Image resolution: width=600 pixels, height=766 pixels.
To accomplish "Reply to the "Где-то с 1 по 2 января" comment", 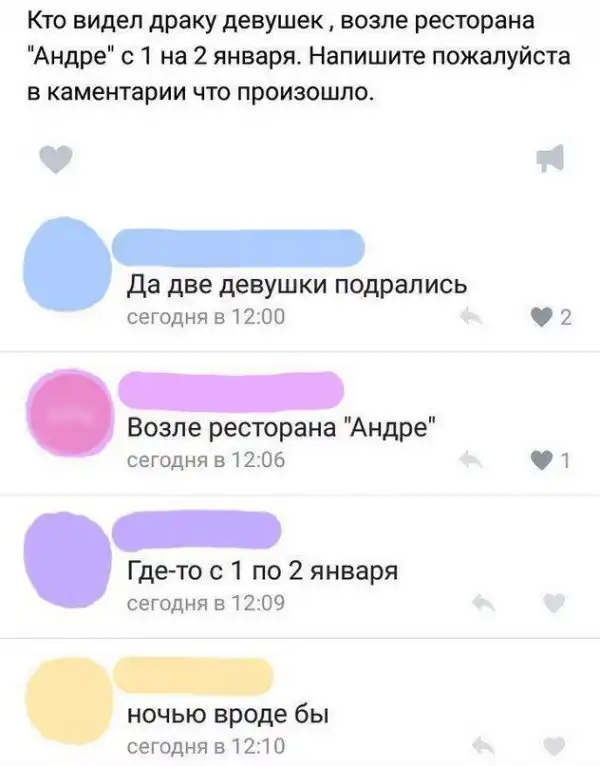I will [484, 602].
